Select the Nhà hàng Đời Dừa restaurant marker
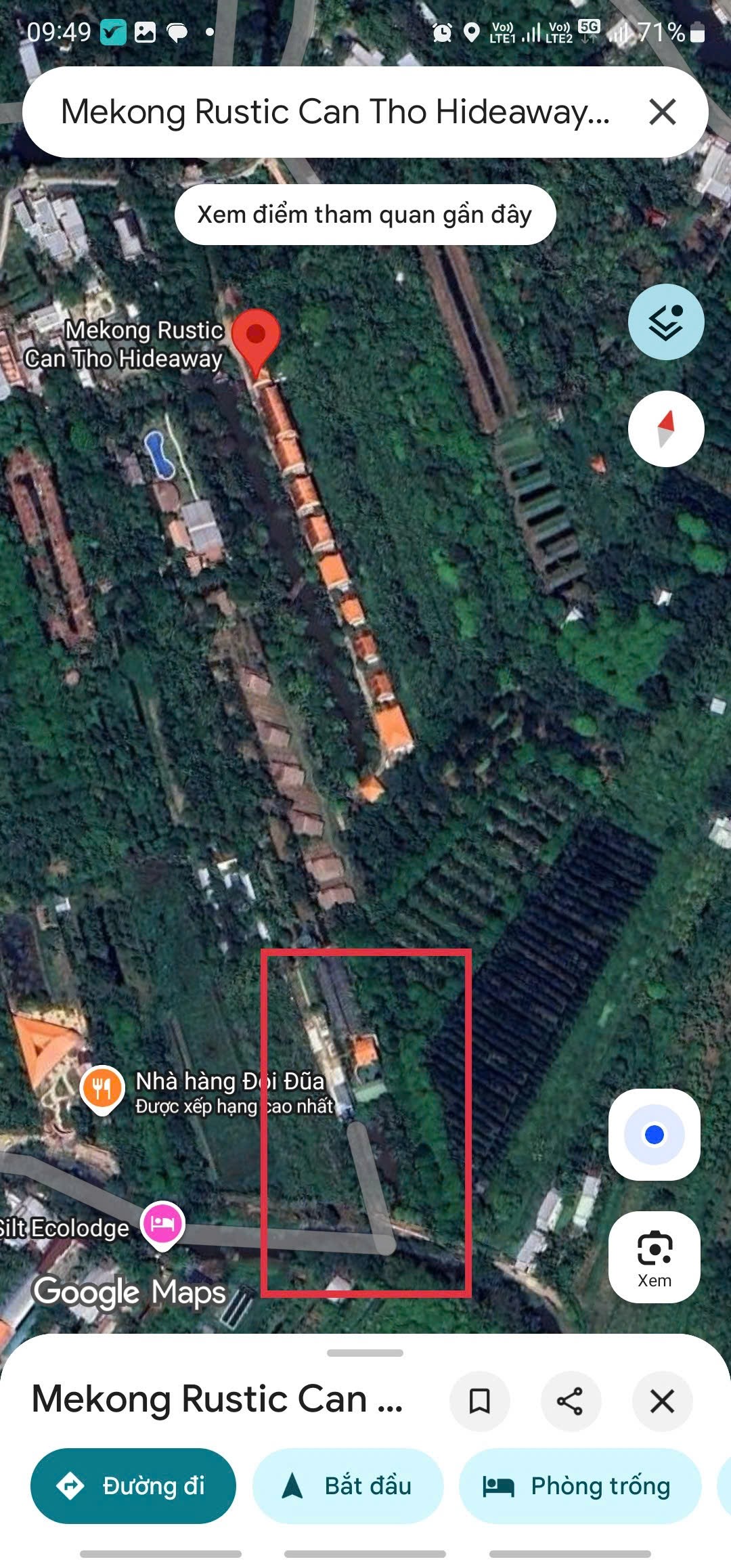The height and width of the screenshot is (1568, 731). tap(102, 1088)
